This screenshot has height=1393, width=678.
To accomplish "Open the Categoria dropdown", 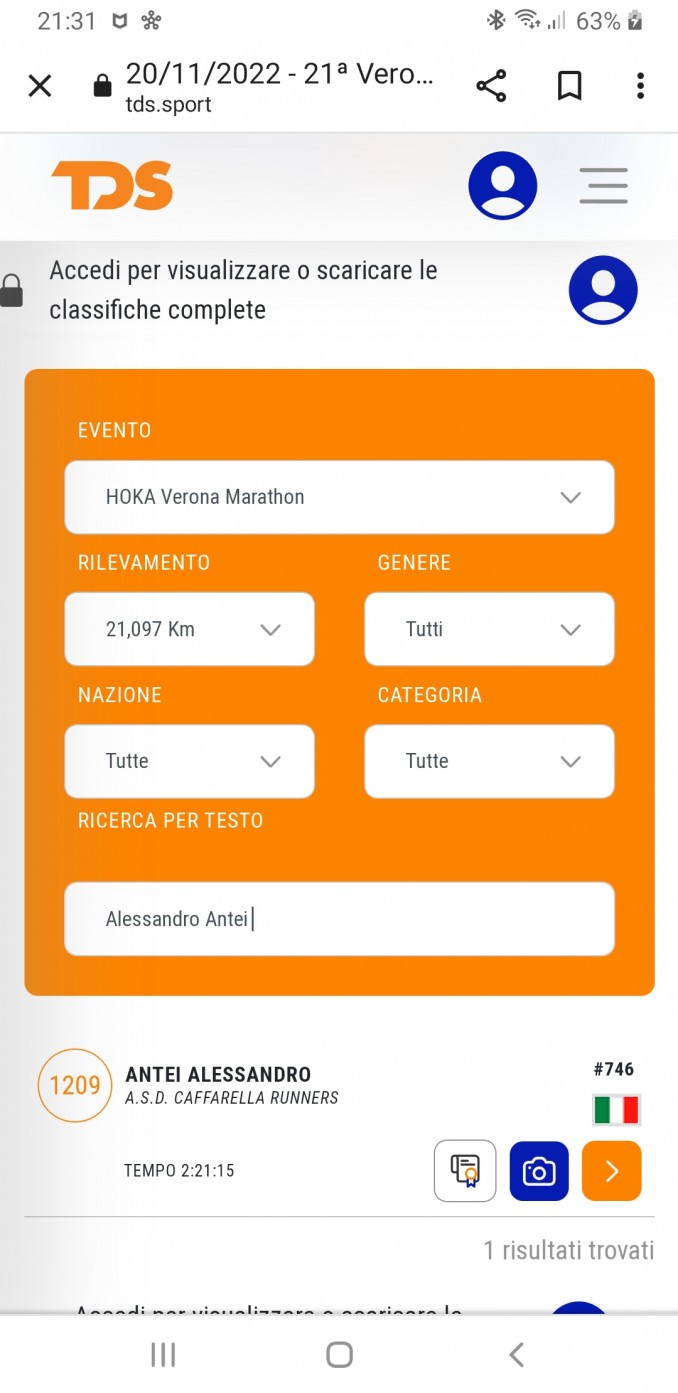I will [489, 761].
